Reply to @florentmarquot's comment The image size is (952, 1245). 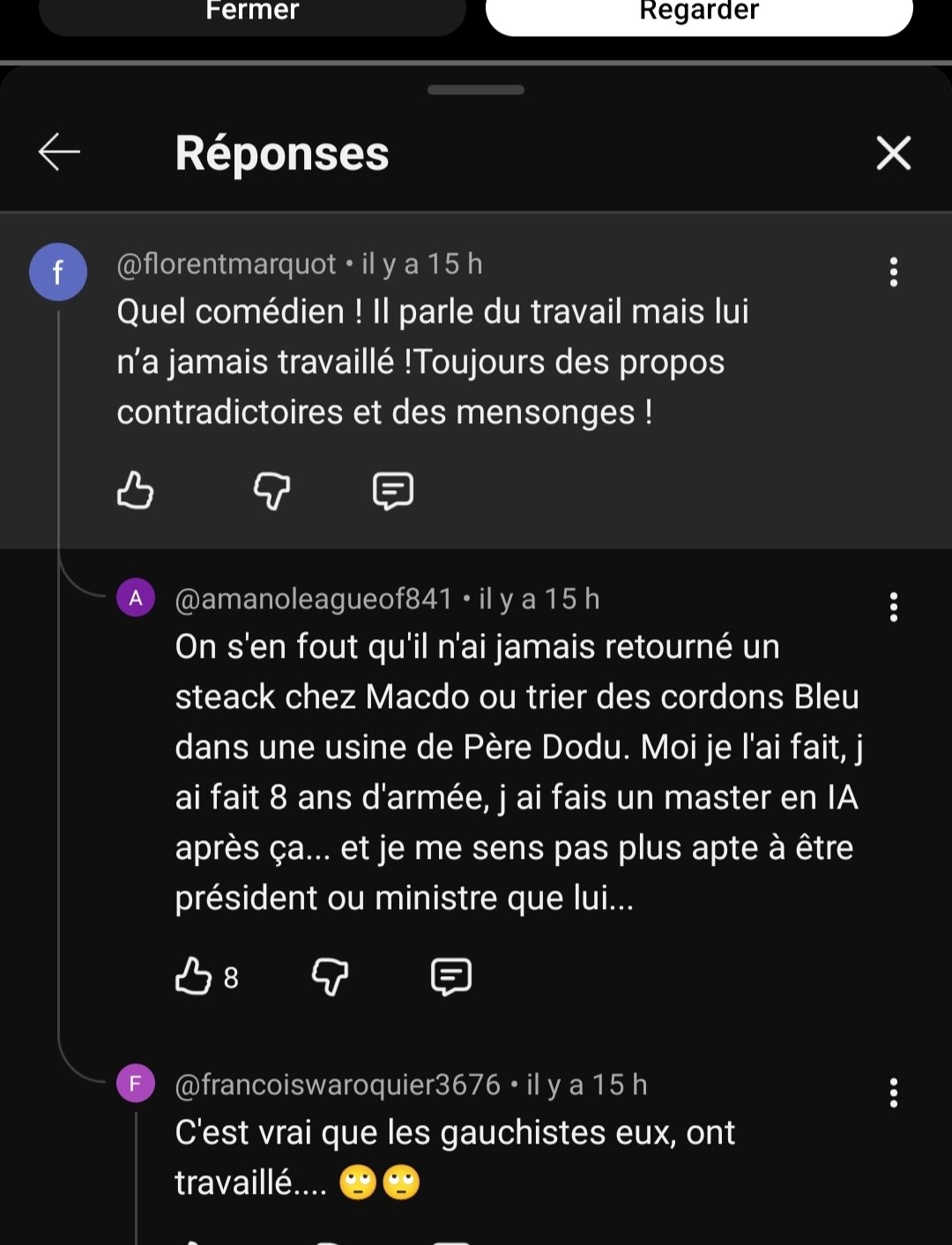[x=393, y=490]
